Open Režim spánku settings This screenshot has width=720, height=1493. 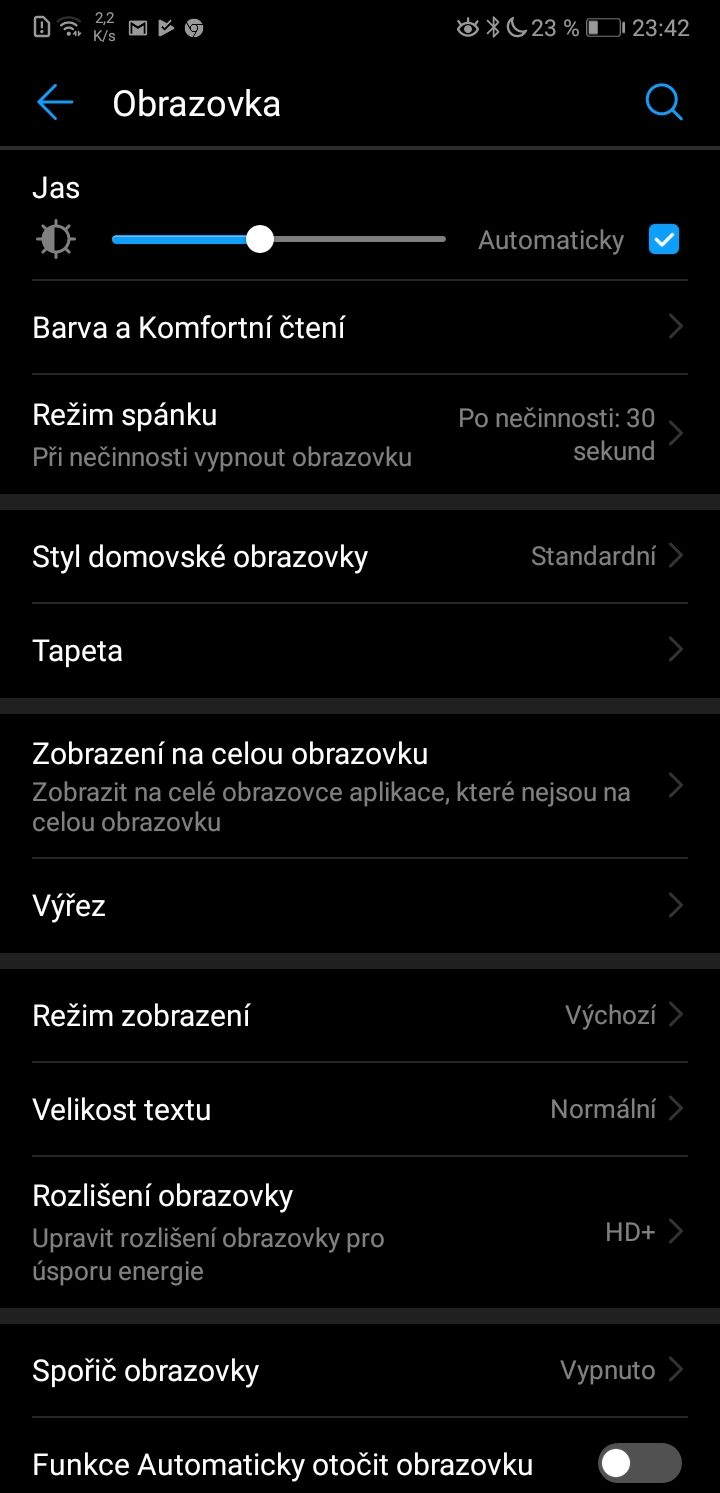(x=360, y=434)
